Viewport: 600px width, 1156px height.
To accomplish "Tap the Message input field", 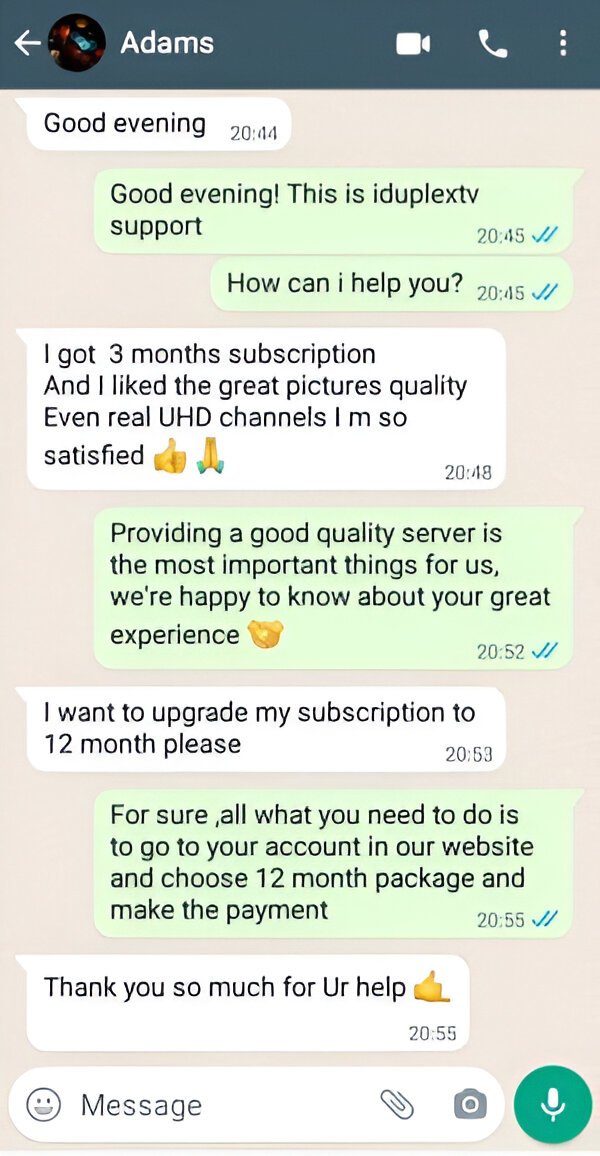I will (x=220, y=1105).
